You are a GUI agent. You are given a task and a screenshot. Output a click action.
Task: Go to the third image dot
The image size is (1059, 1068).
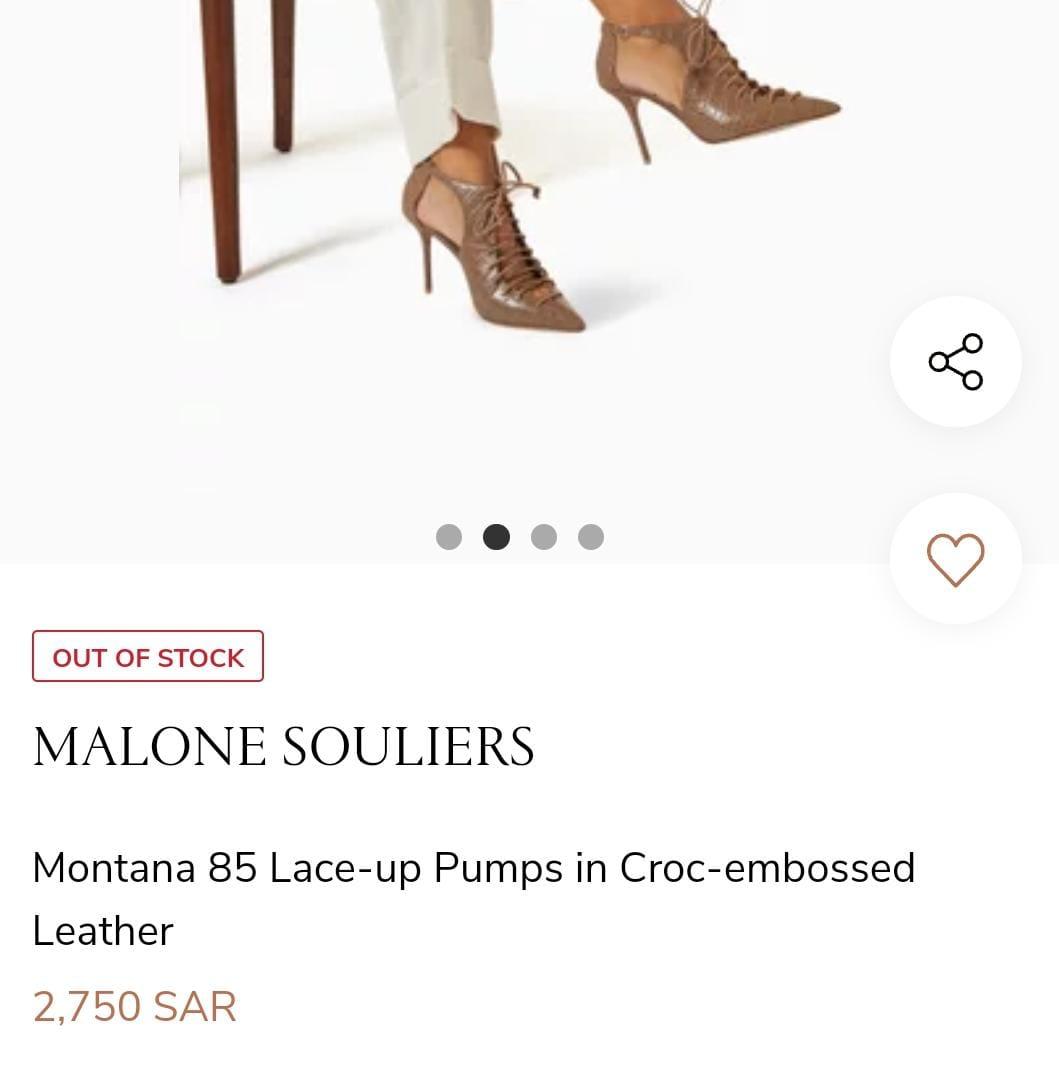[x=544, y=537]
